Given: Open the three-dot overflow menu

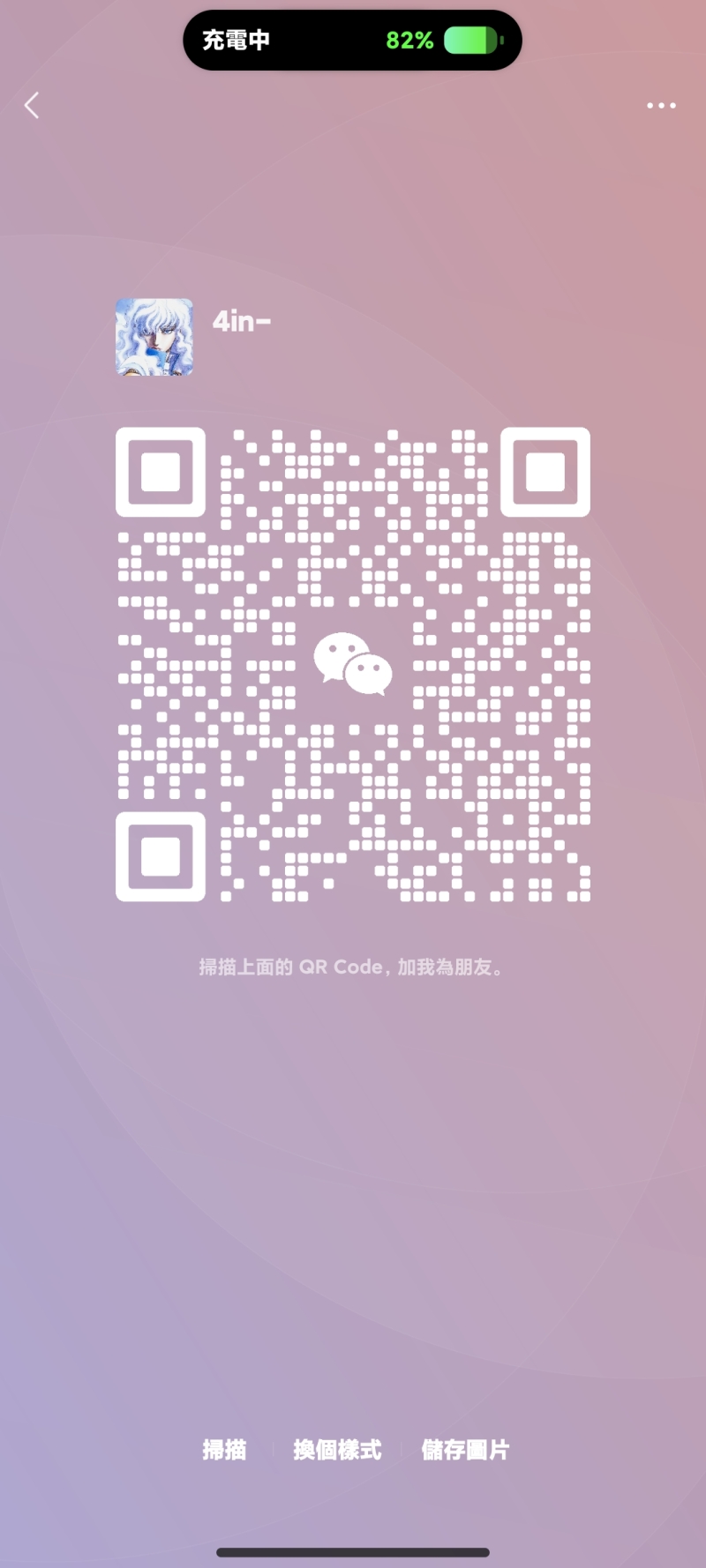Looking at the screenshot, I should coord(661,106).
